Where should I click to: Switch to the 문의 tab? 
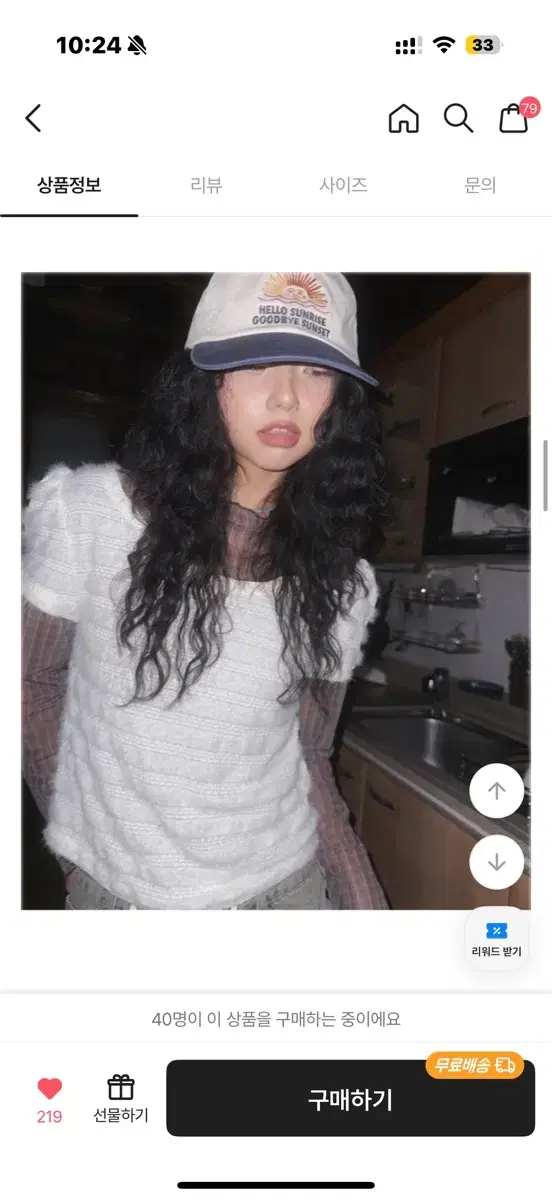[x=480, y=185]
